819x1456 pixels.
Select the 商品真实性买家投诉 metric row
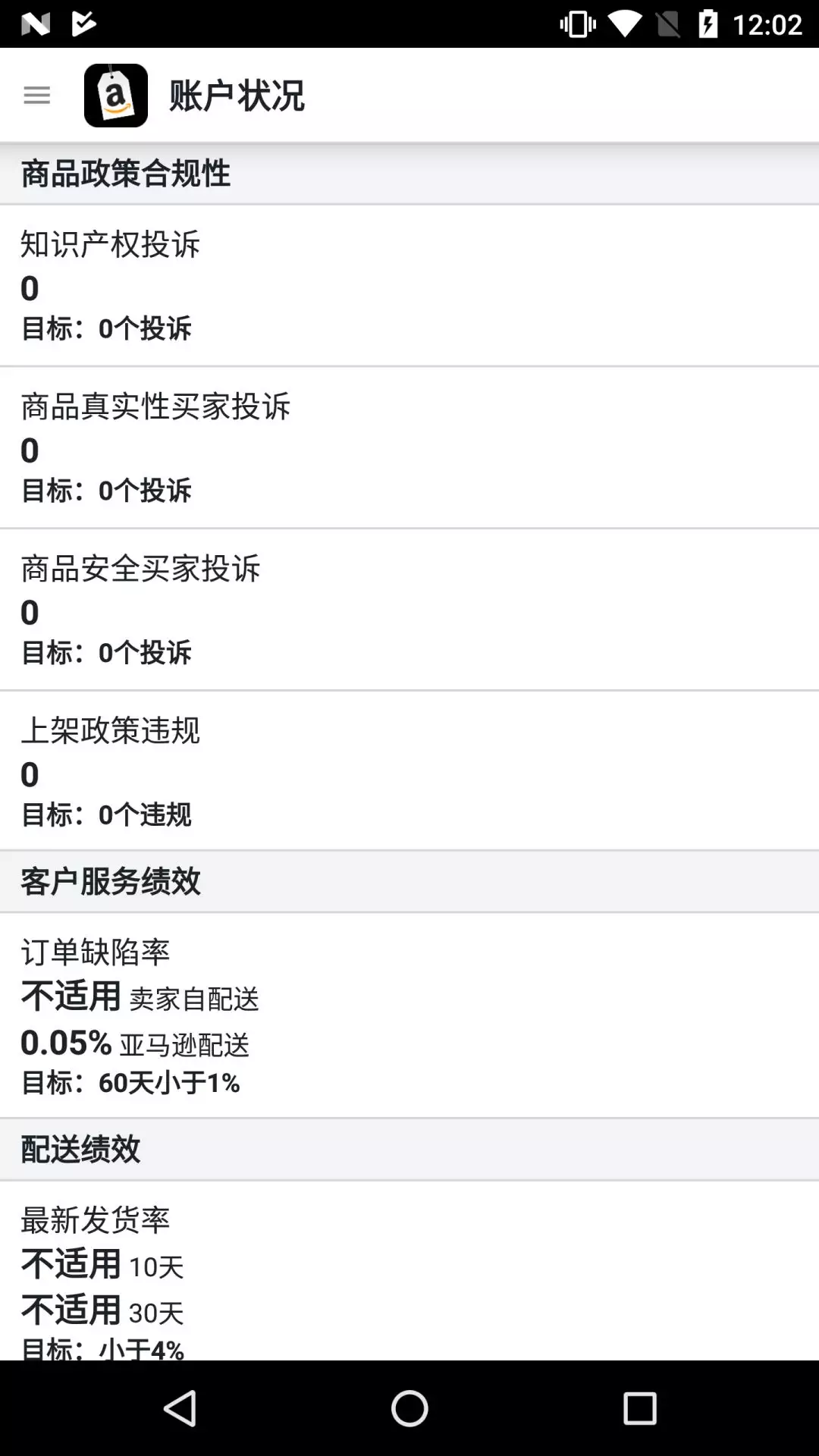pyautogui.click(x=409, y=449)
